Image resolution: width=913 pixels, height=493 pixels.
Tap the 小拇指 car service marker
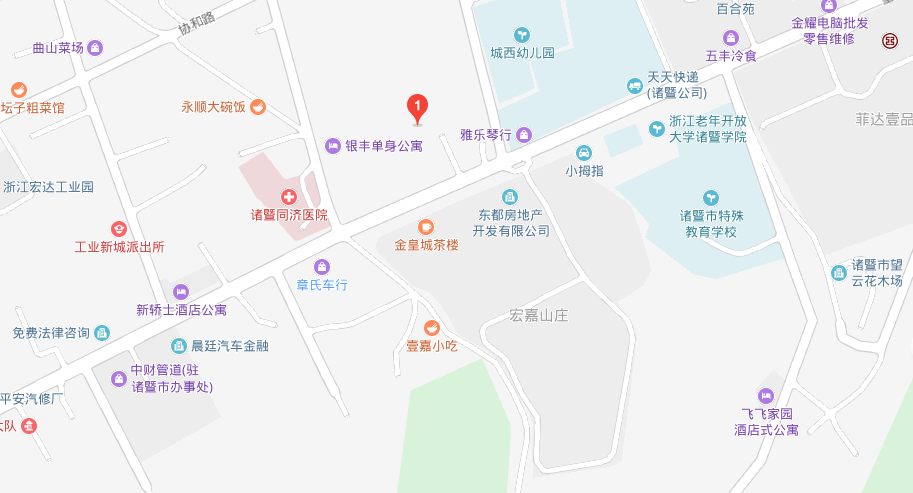(584, 152)
